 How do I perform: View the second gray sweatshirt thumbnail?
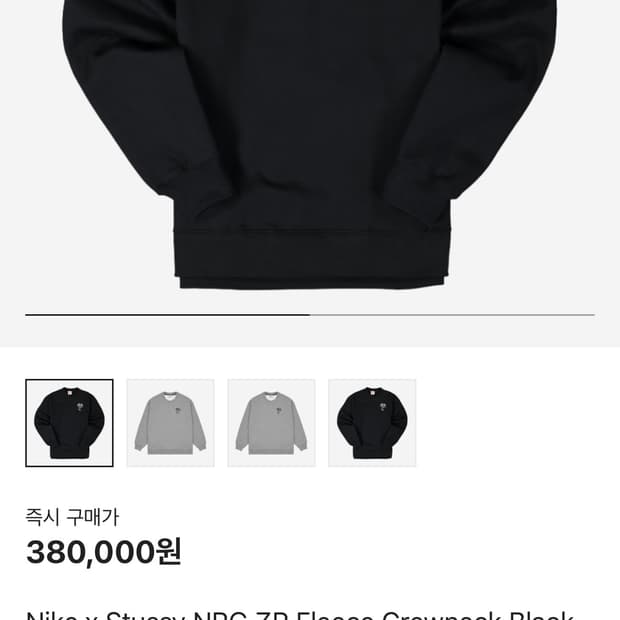[170, 423]
